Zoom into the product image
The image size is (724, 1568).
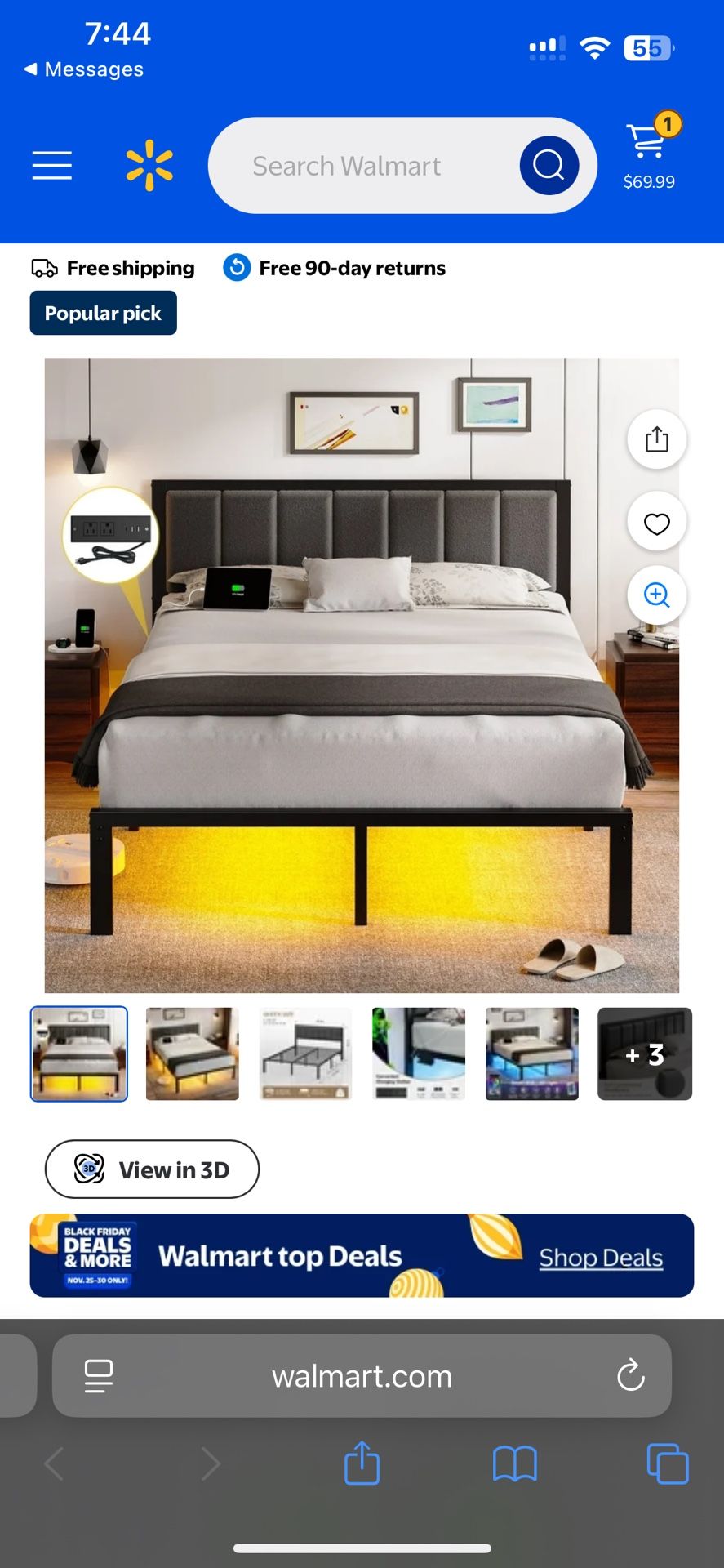point(656,595)
